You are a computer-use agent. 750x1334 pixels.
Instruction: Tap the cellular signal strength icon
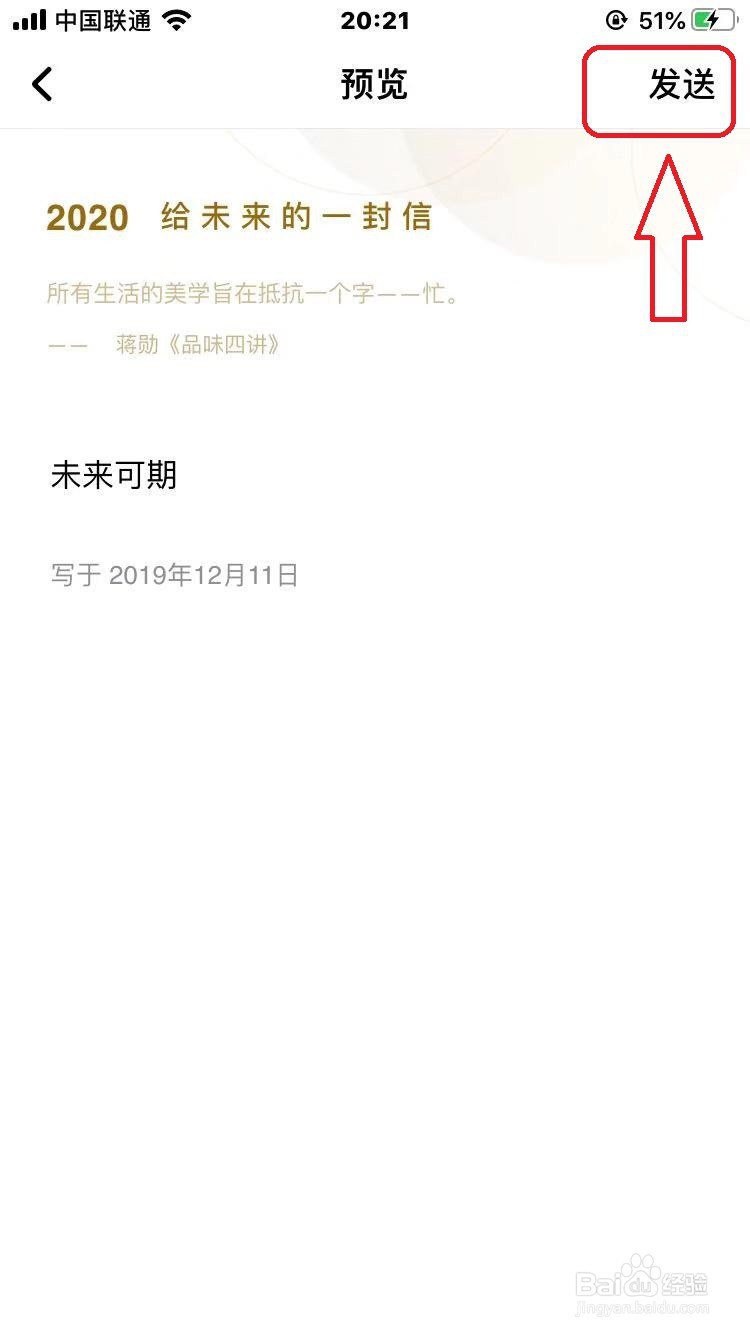tap(30, 18)
